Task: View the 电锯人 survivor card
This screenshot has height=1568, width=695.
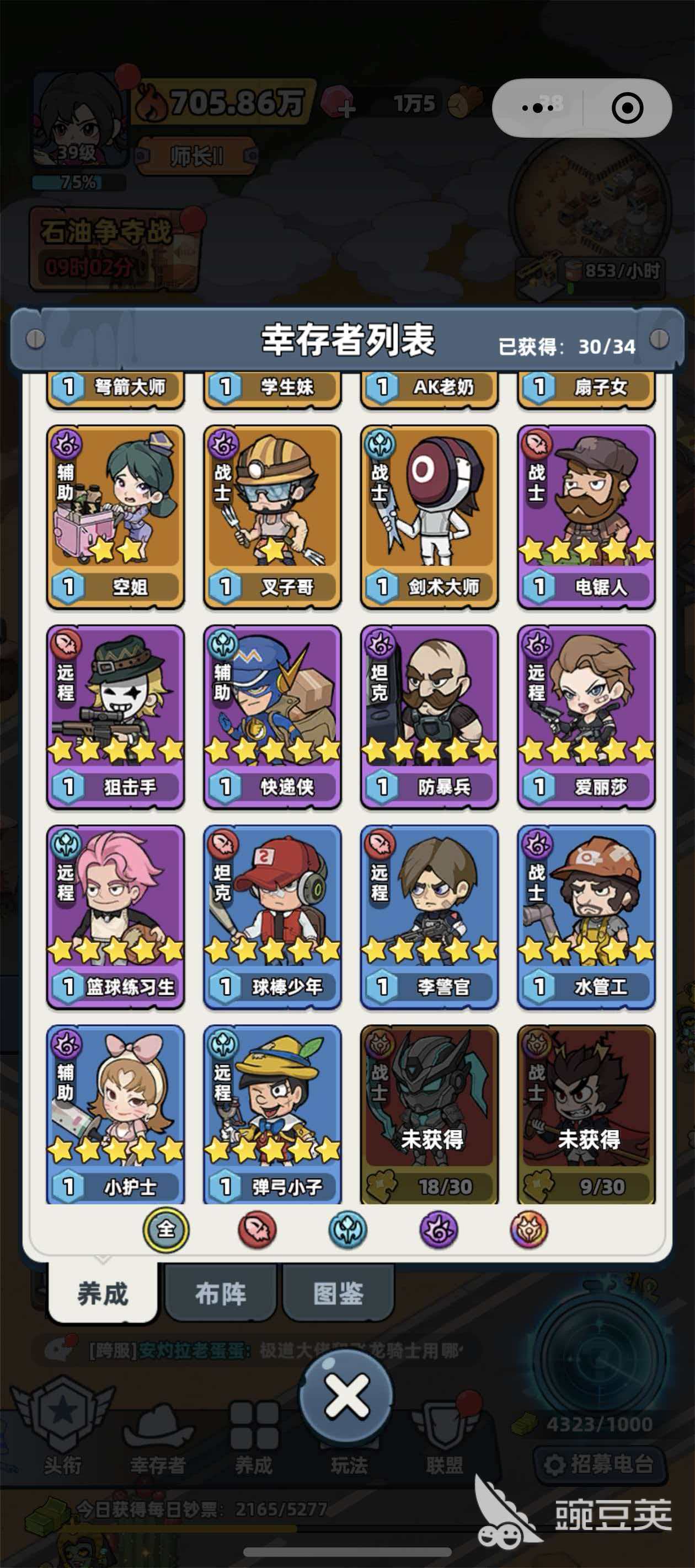Action: click(x=586, y=516)
